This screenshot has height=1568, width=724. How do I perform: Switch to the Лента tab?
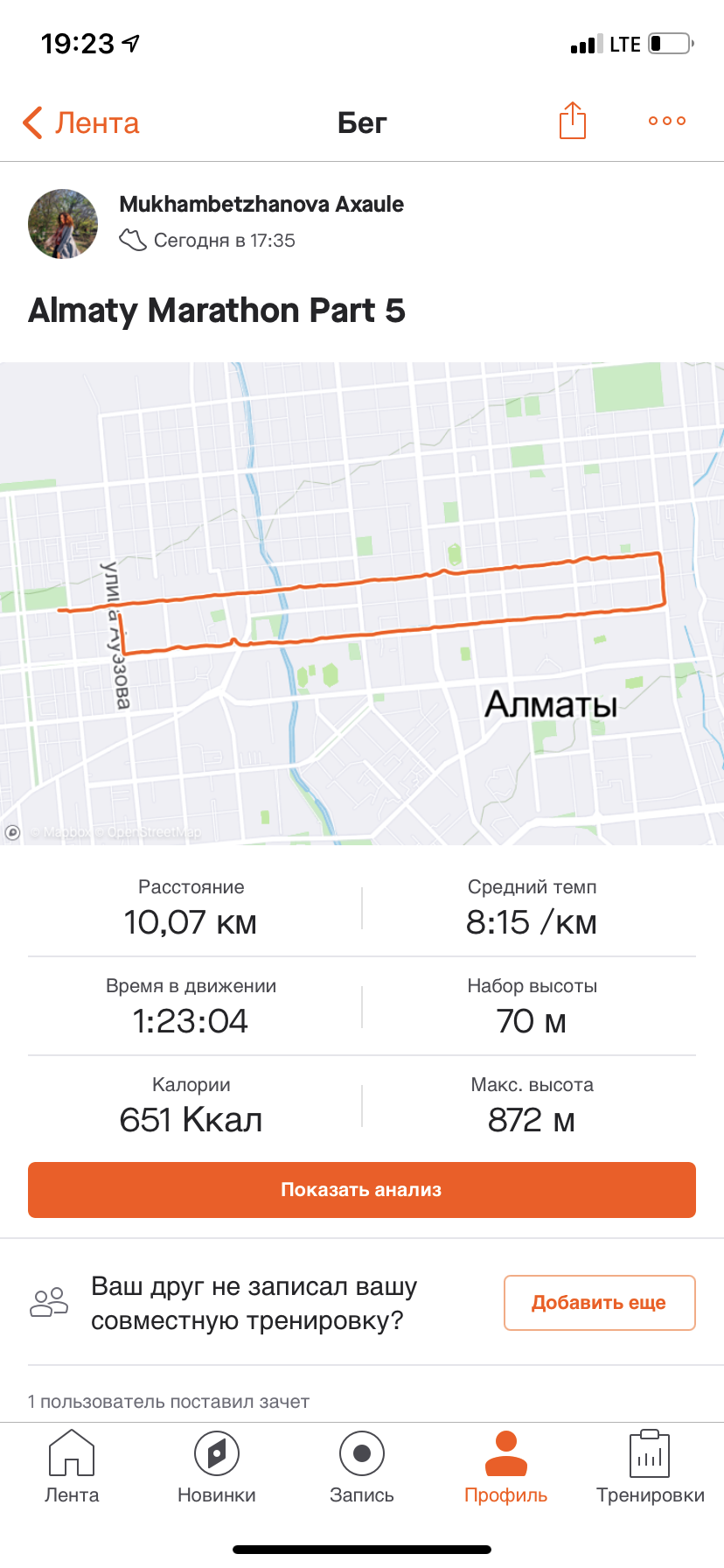pos(72,1467)
